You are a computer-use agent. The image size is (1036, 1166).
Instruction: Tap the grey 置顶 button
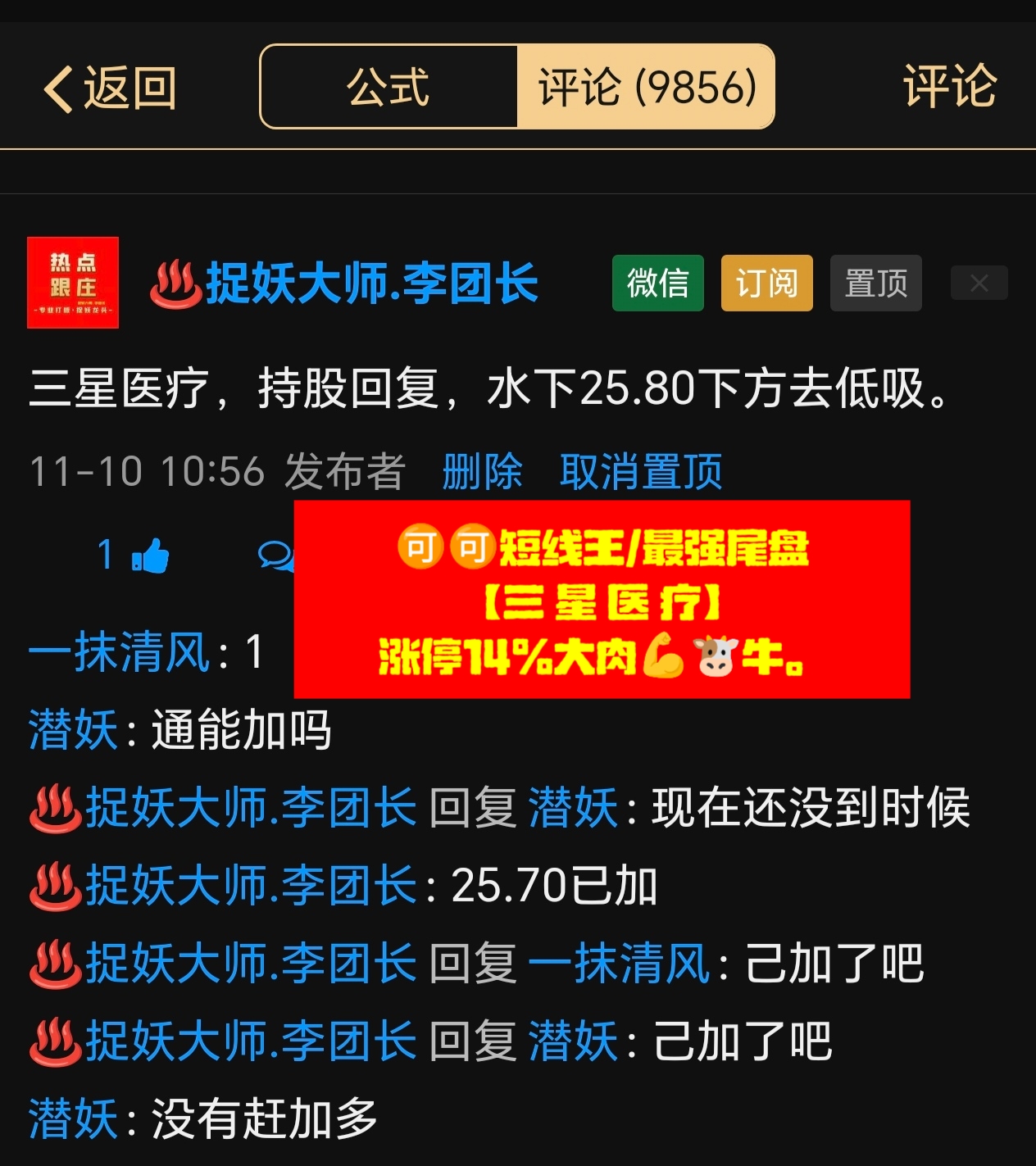click(x=875, y=283)
